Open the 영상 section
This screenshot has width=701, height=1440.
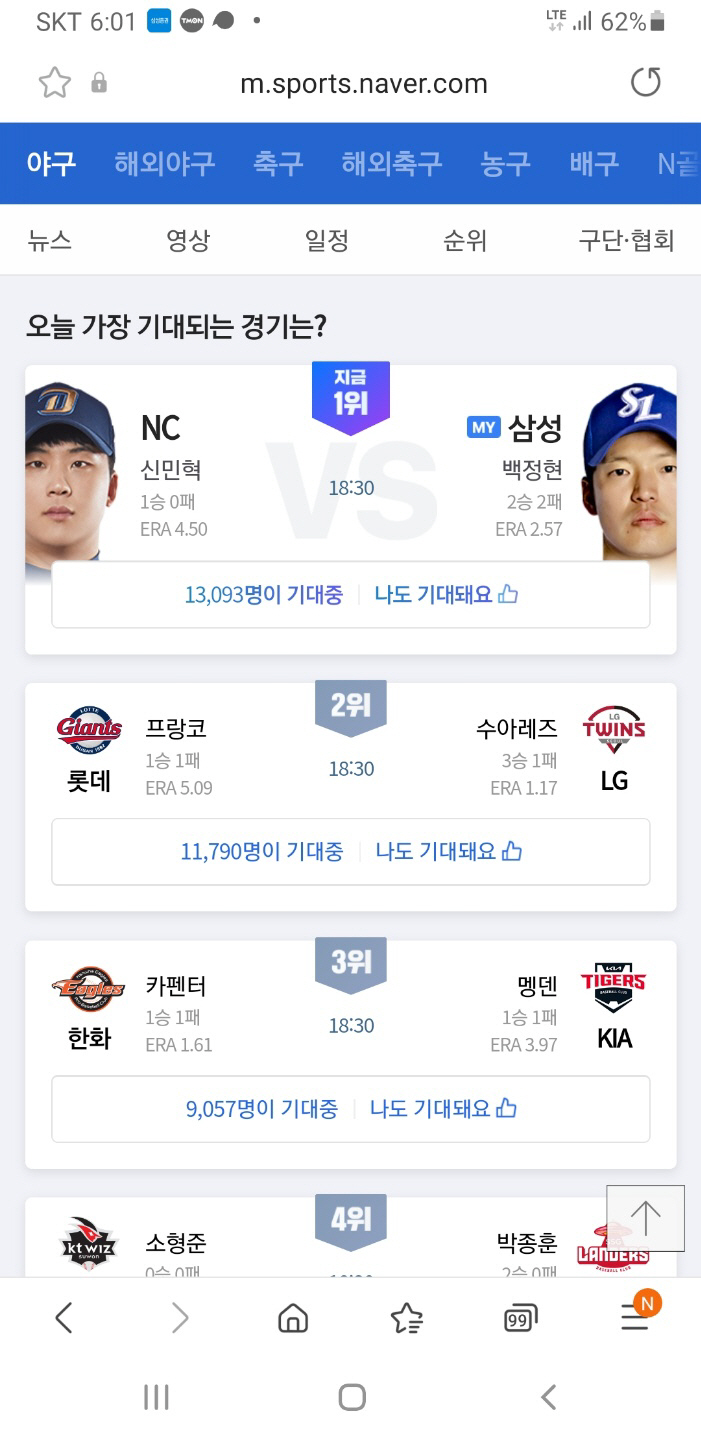[x=188, y=240]
